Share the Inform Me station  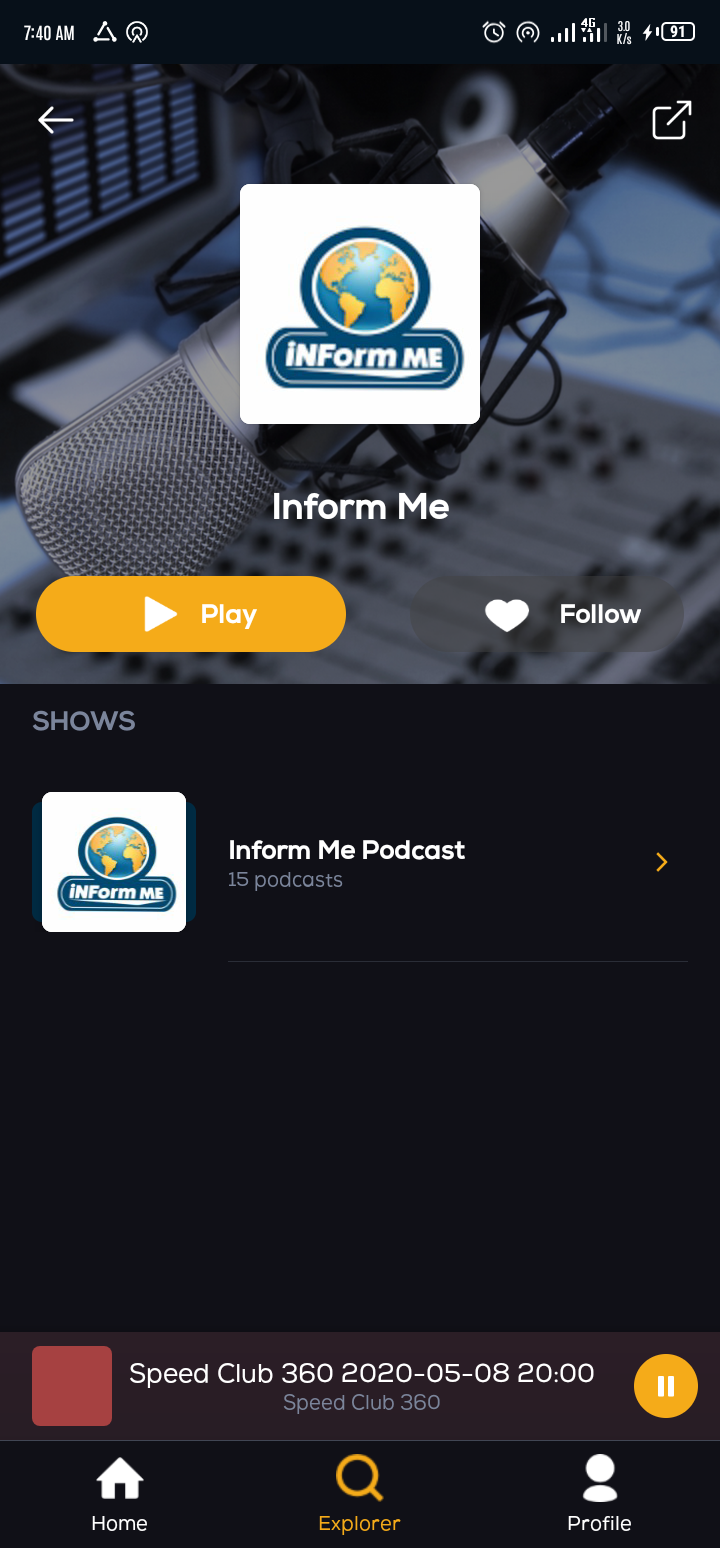click(x=671, y=120)
